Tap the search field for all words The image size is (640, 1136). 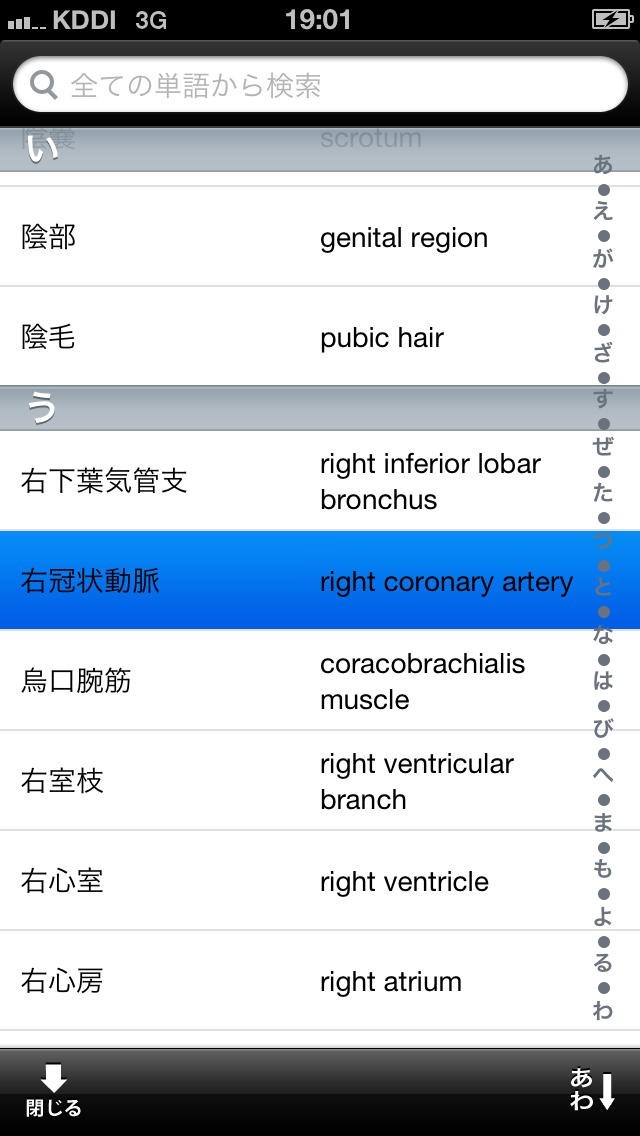320,85
